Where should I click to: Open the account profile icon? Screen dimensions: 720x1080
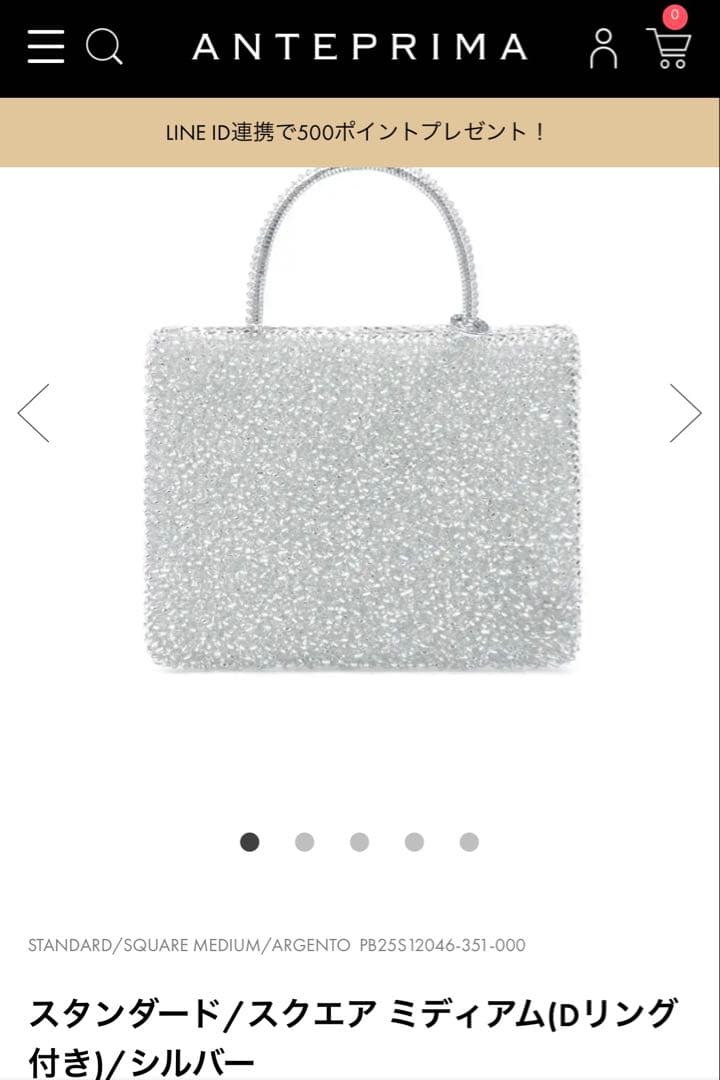[603, 48]
